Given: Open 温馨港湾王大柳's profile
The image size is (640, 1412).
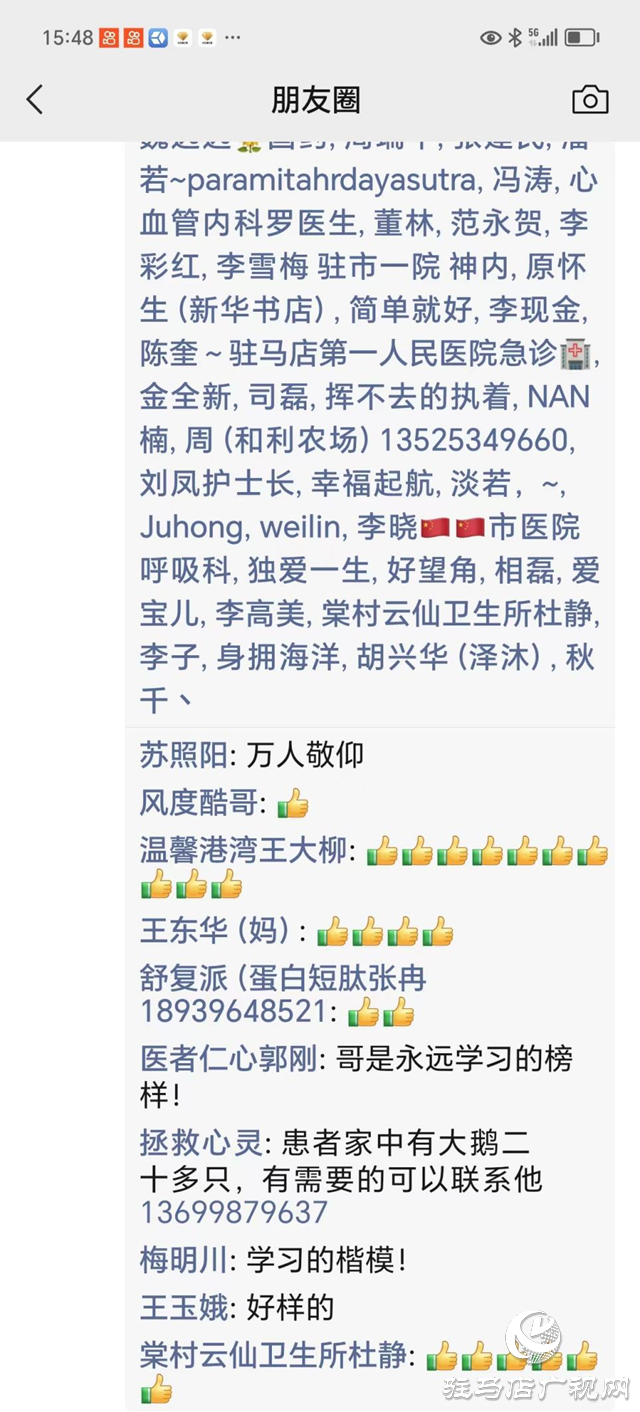Looking at the screenshot, I should click(243, 851).
